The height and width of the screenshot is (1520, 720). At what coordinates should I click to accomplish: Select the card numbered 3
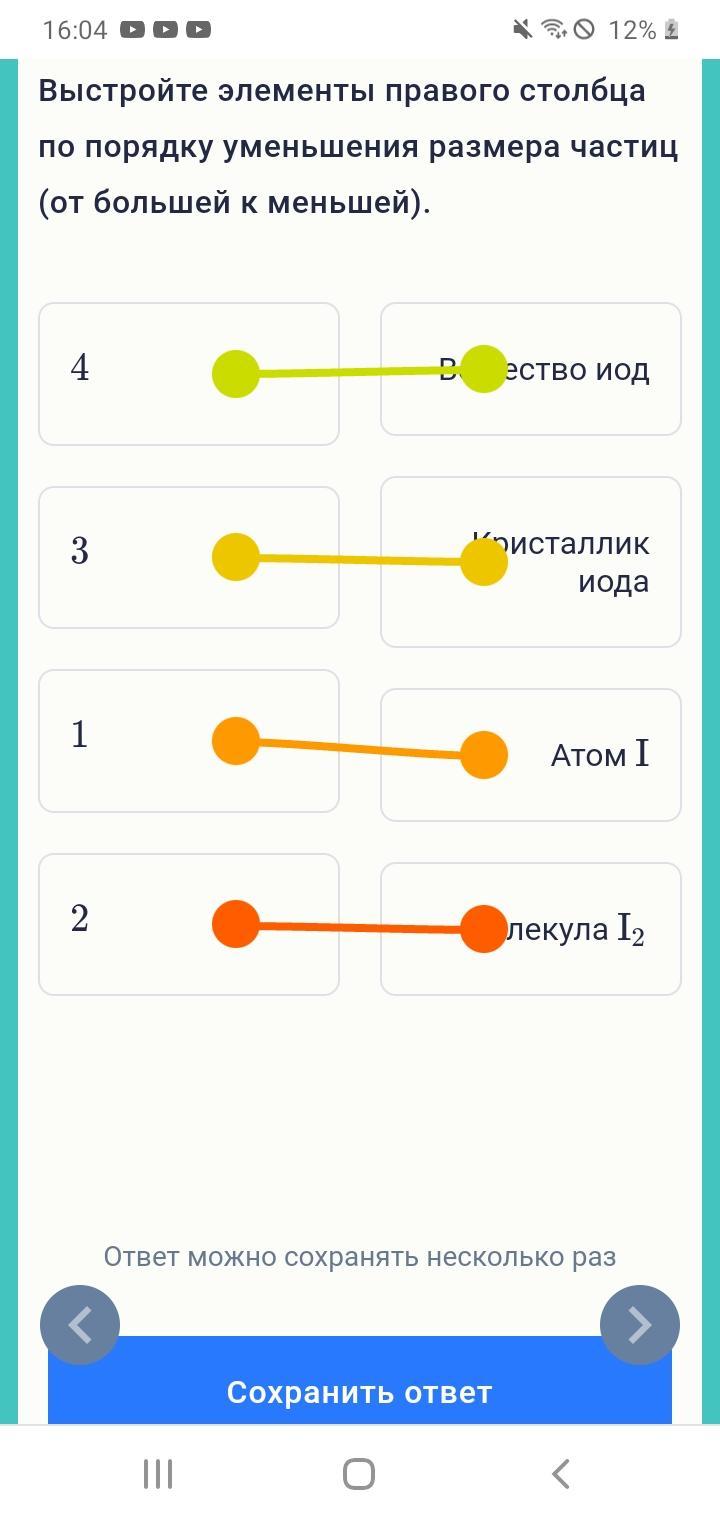coord(189,558)
